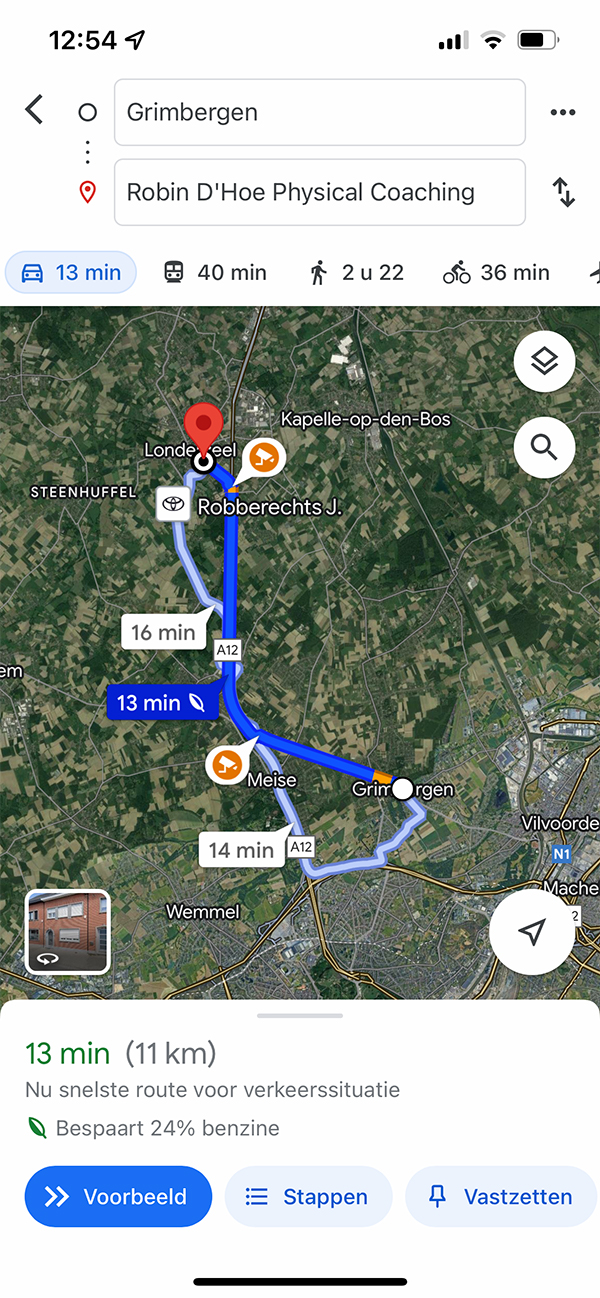Expand the route details sheet handle

click(300, 1016)
